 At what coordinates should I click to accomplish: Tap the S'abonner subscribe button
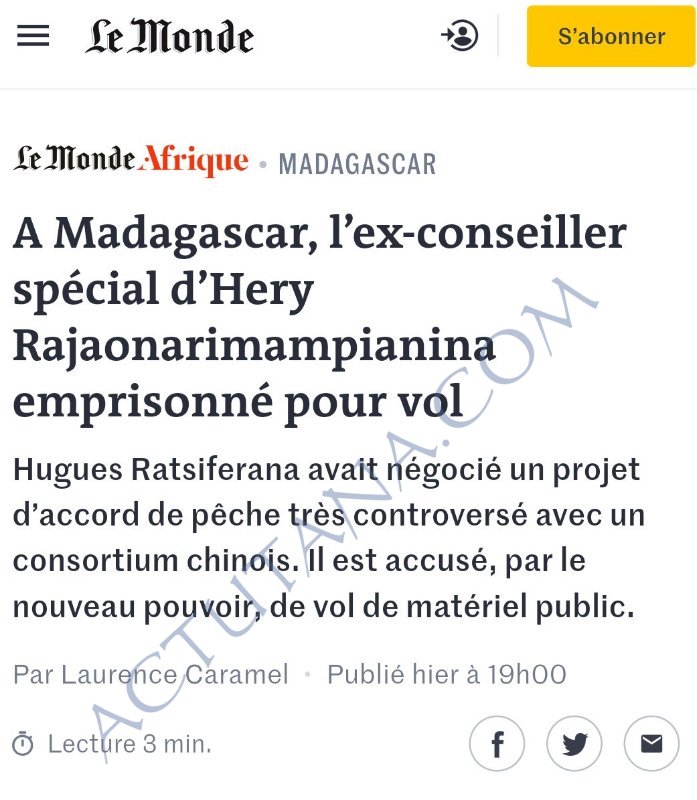pos(611,36)
